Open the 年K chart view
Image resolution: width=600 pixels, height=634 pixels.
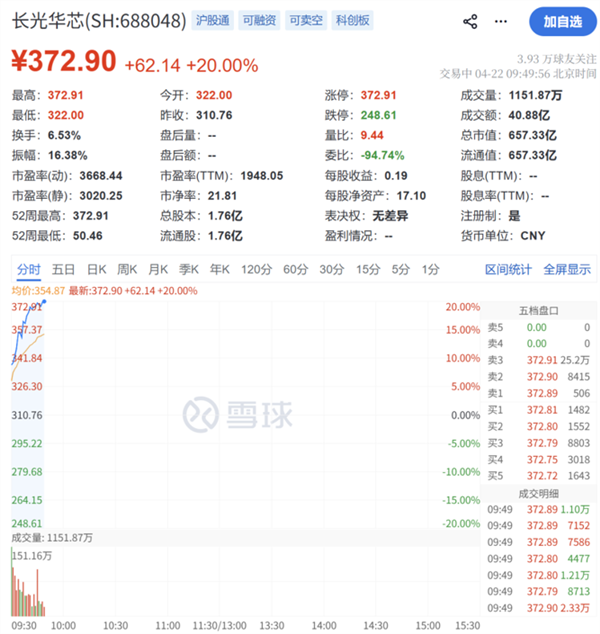(x=220, y=269)
